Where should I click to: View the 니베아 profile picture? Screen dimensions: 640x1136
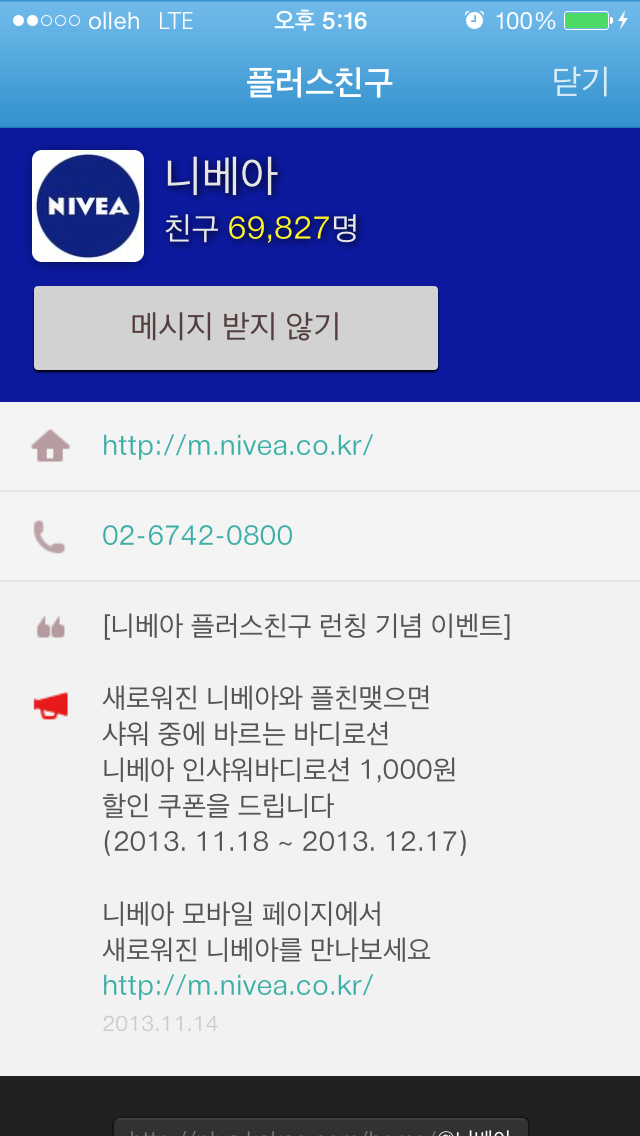(x=88, y=206)
